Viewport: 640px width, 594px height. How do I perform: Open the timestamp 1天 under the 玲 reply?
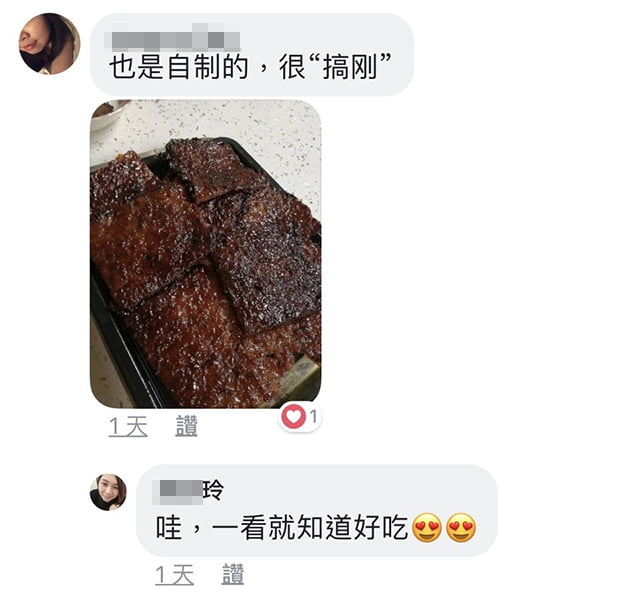(x=175, y=574)
